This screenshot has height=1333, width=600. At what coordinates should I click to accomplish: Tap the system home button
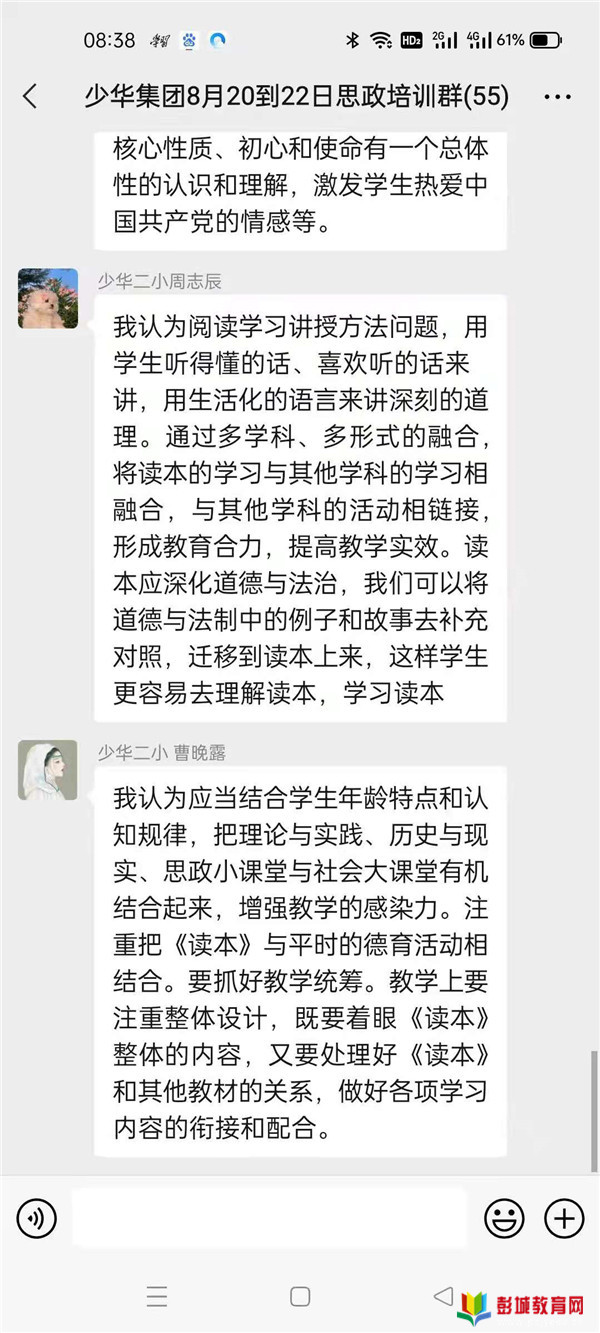(x=300, y=1297)
